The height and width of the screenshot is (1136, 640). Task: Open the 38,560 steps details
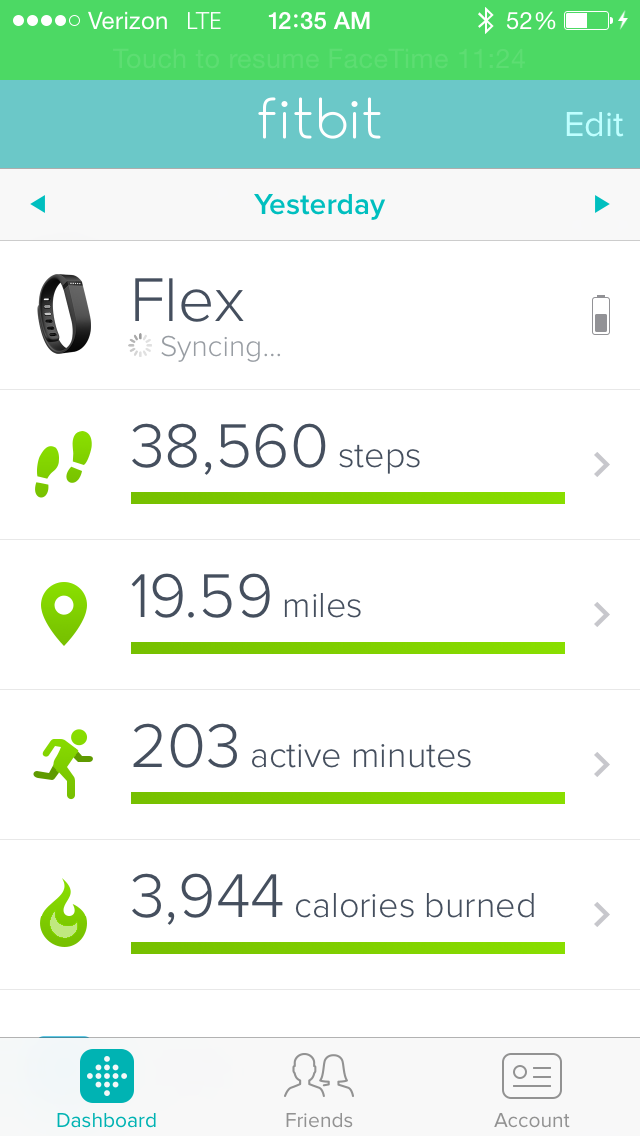(320, 465)
